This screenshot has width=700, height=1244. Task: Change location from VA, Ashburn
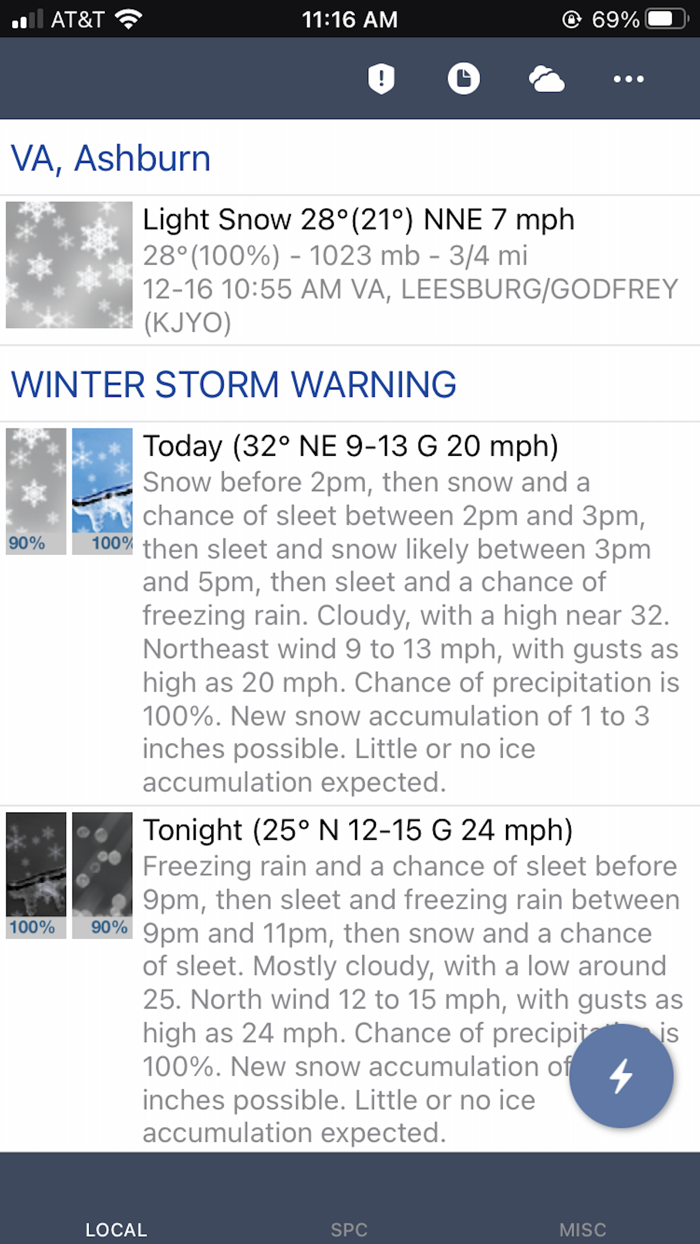pyautogui.click(x=111, y=158)
